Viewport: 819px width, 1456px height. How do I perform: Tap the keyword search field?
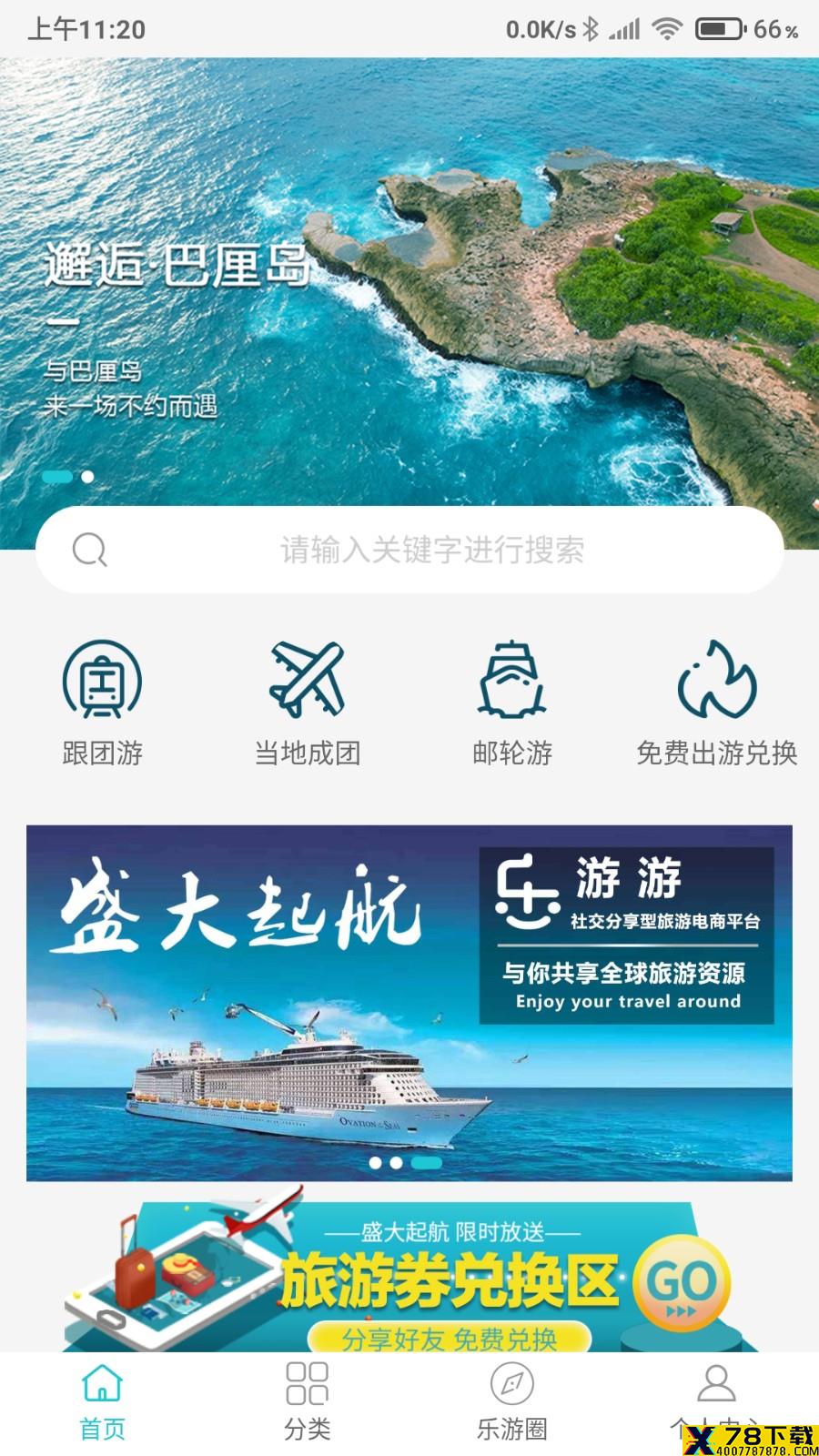tap(409, 550)
